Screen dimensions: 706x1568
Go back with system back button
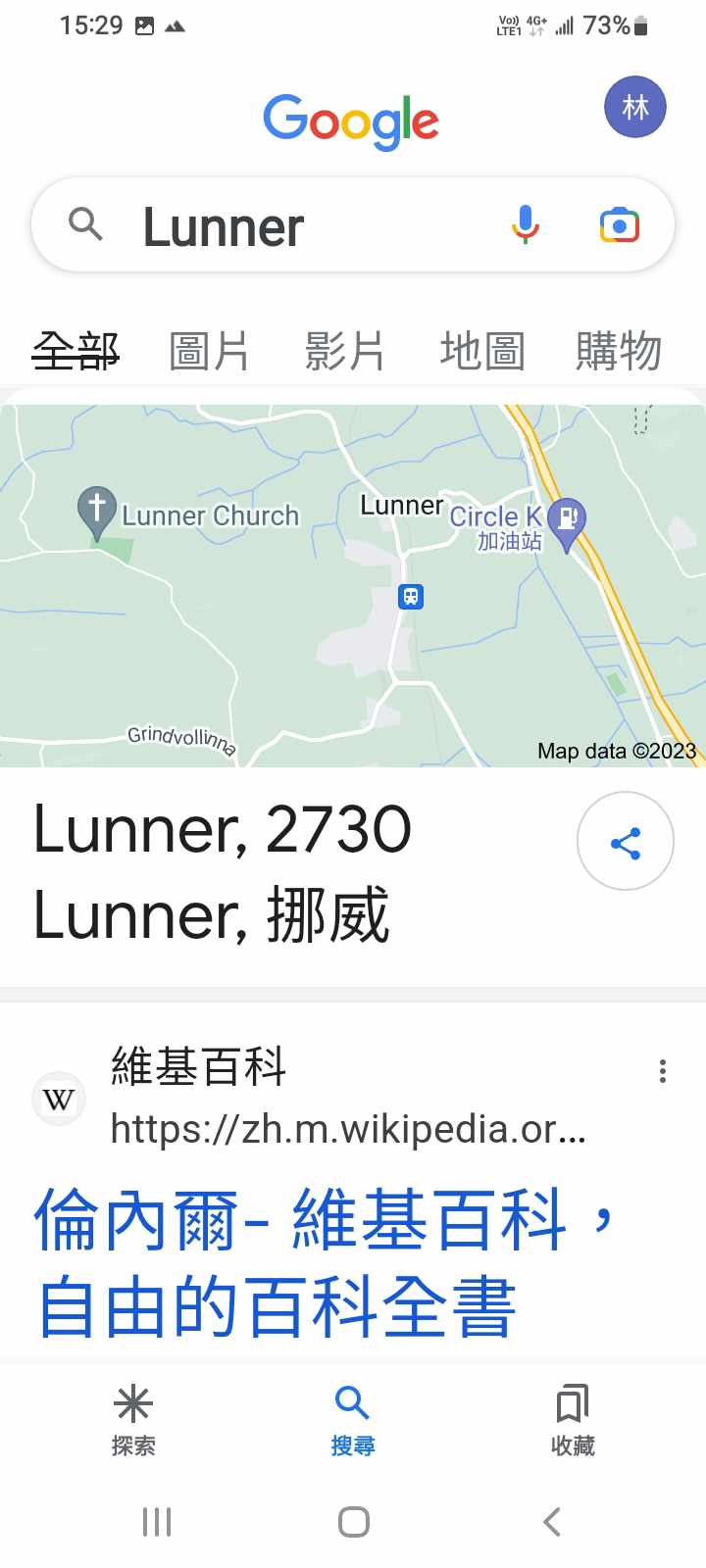pyautogui.click(x=552, y=1521)
